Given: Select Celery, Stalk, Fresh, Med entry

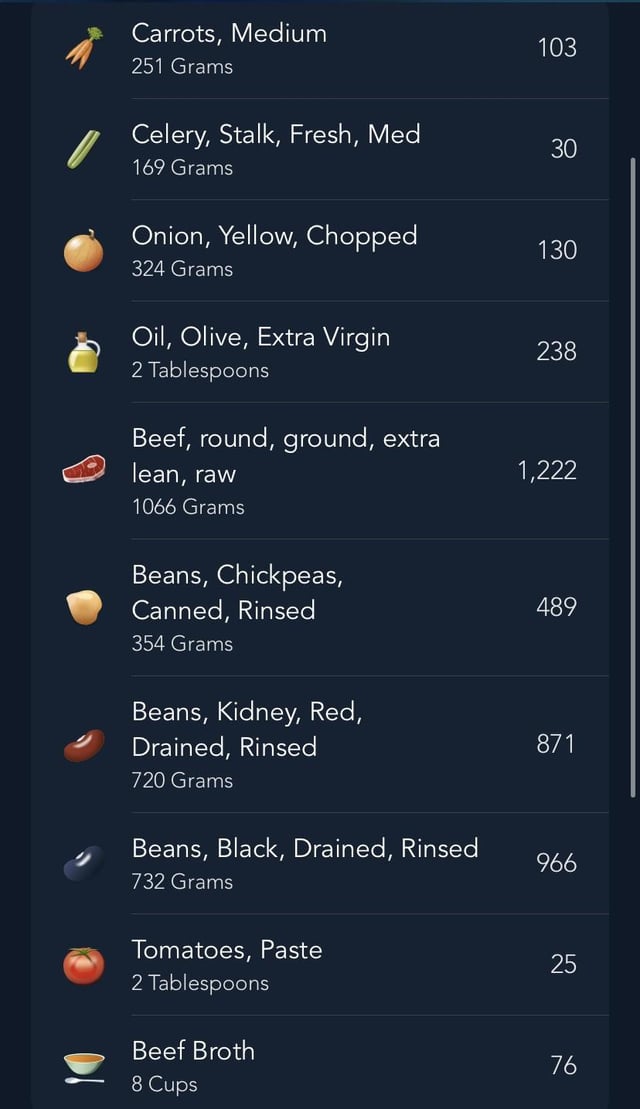Looking at the screenshot, I should coord(320,149).
